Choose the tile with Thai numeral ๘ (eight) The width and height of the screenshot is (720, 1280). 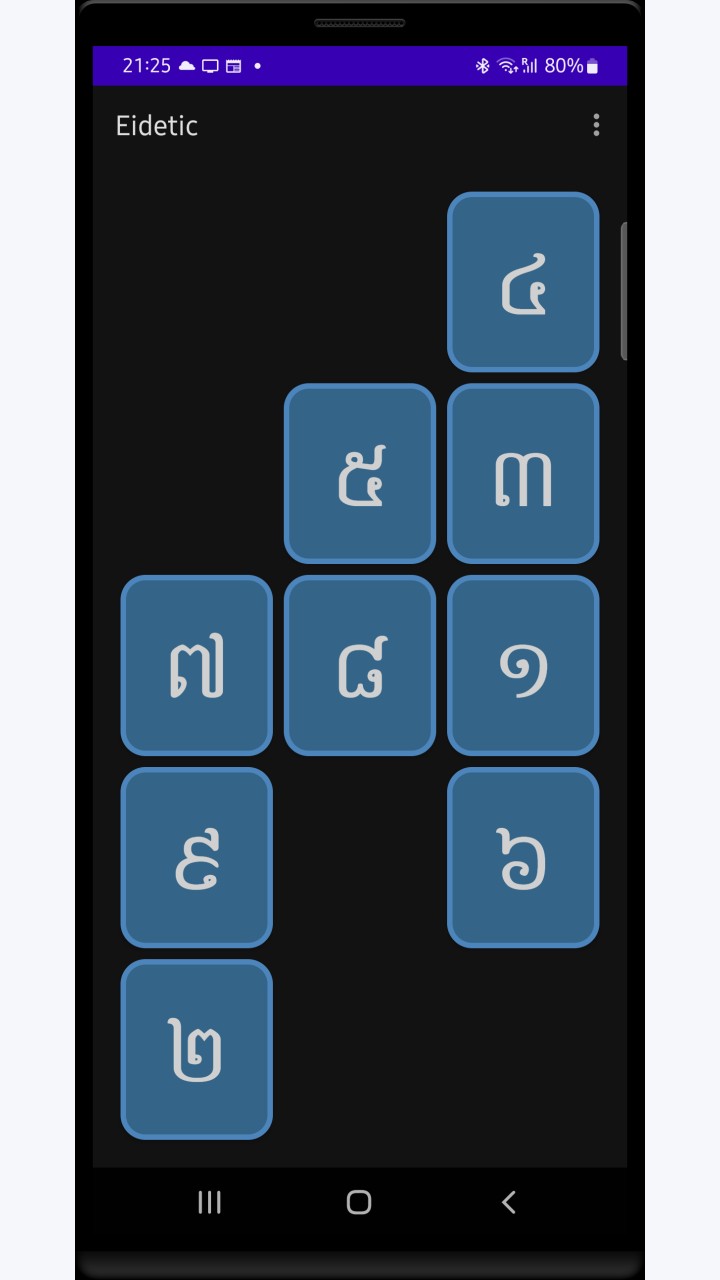point(360,665)
